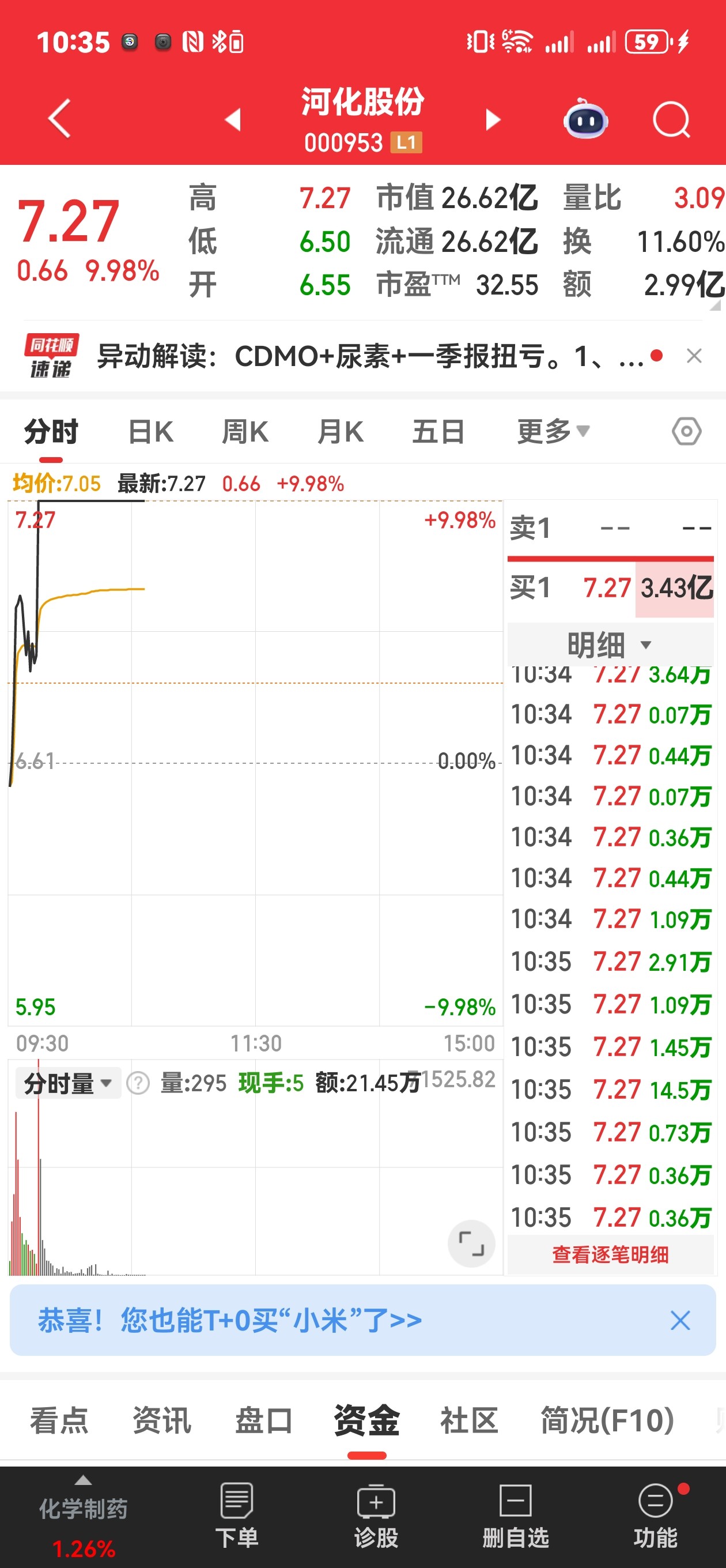
Task: Switch to the 盘口 tab
Action: (263, 1420)
